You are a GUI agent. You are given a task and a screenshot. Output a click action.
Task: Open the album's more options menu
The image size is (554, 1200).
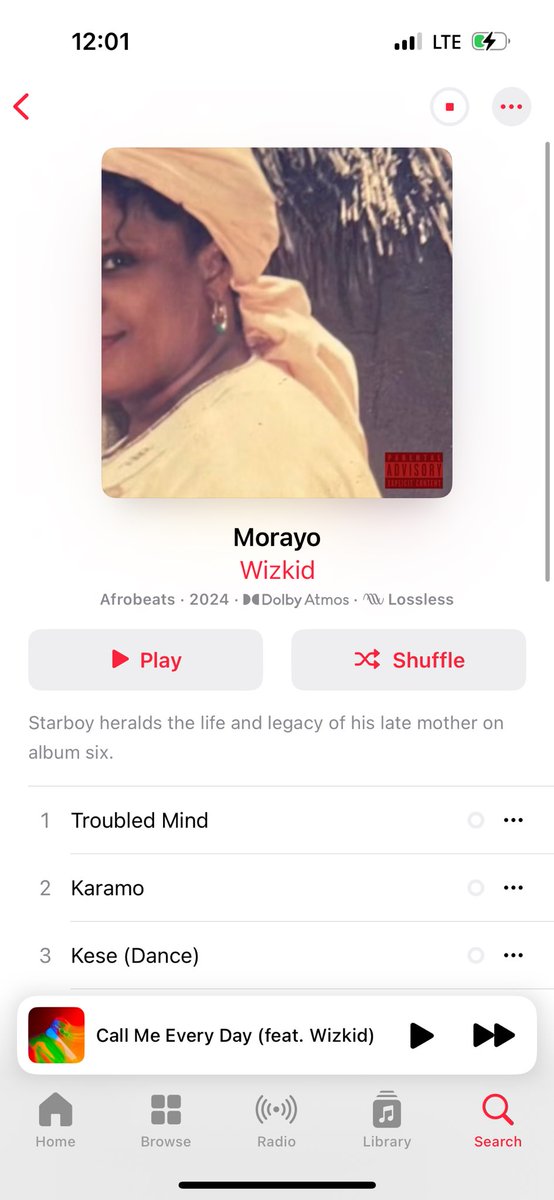tap(512, 106)
